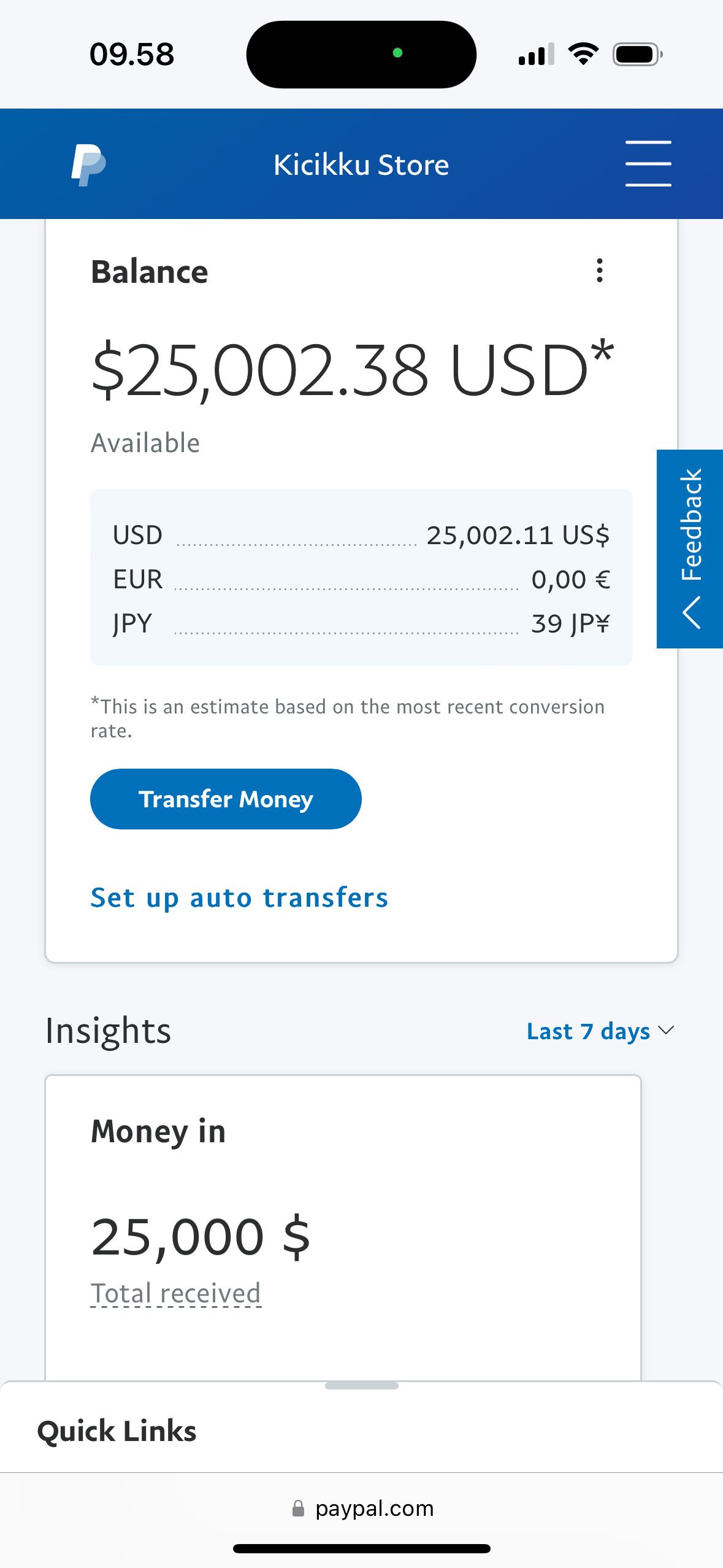Click the cellular signal indicator
The width and height of the screenshot is (723, 1568).
coord(535,54)
